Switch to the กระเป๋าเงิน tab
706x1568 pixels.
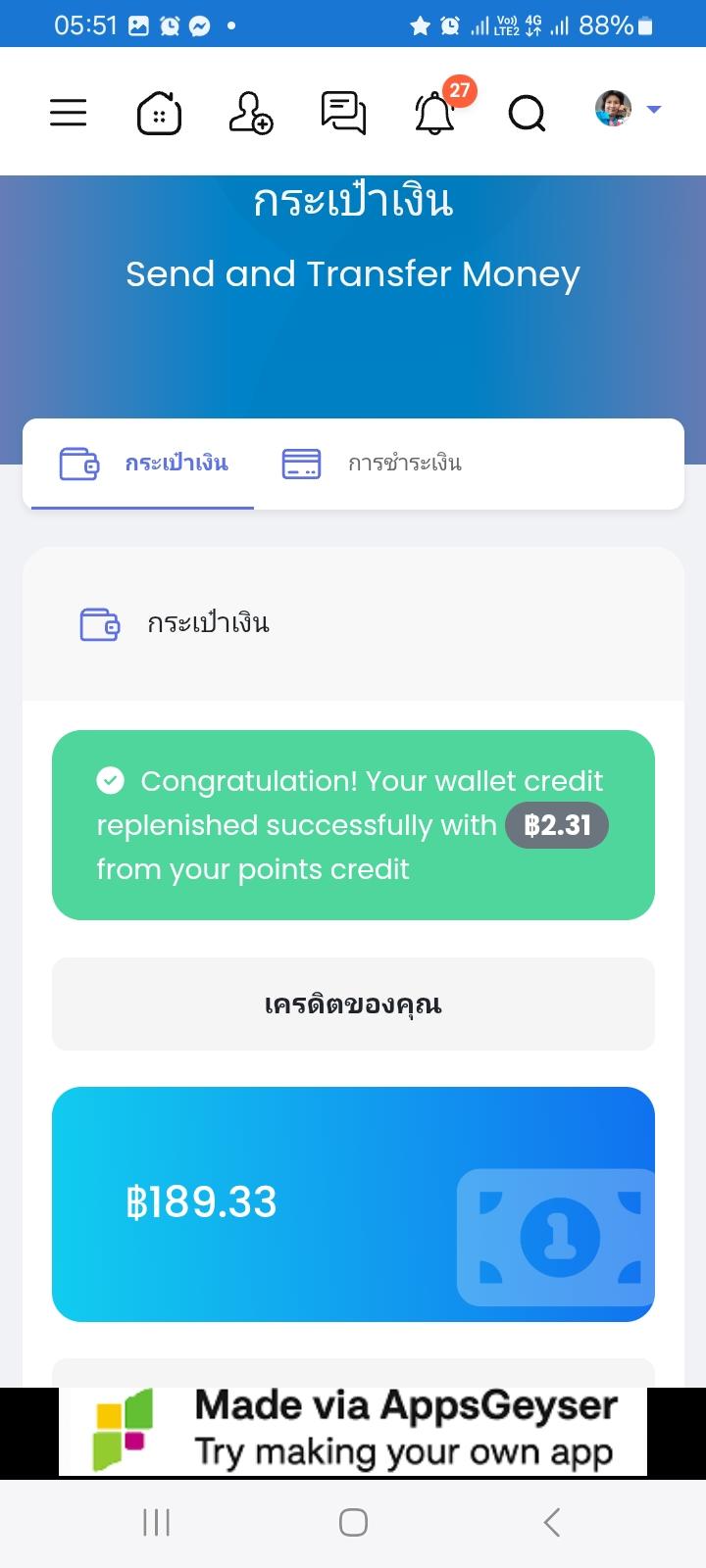(x=143, y=464)
